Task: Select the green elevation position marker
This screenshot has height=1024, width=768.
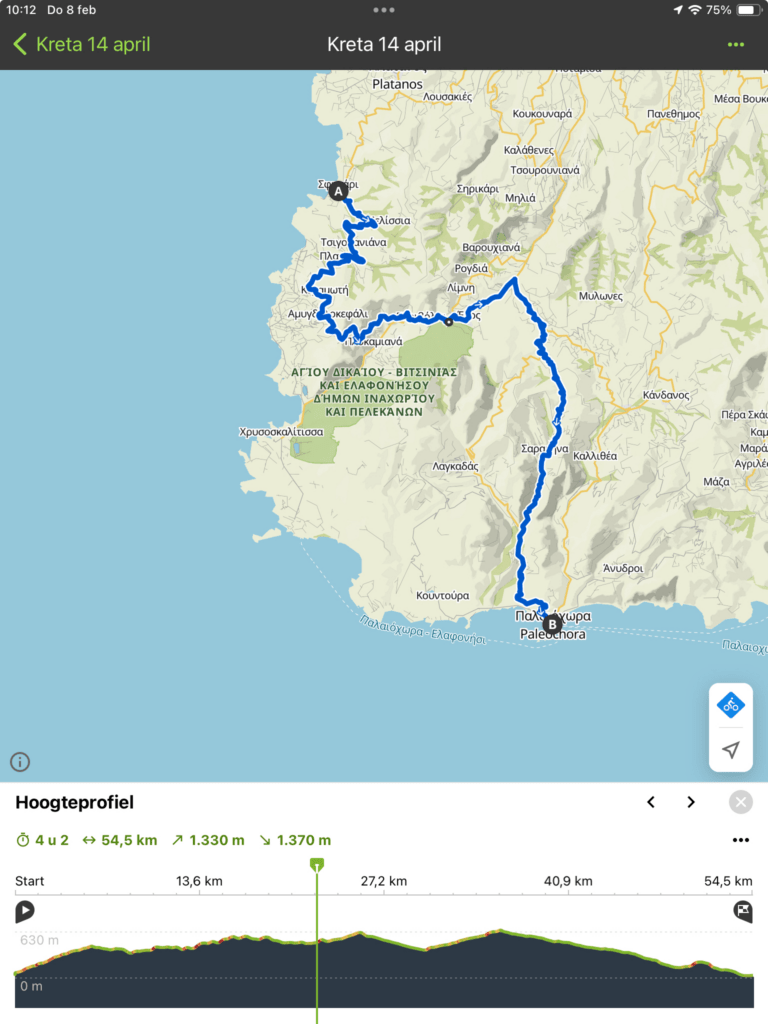Action: click(x=317, y=864)
